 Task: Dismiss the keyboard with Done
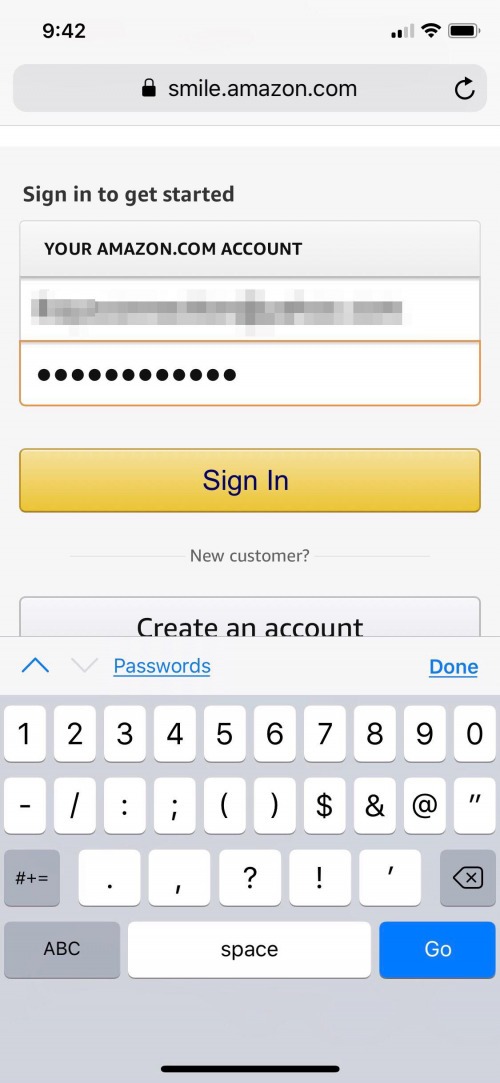454,667
